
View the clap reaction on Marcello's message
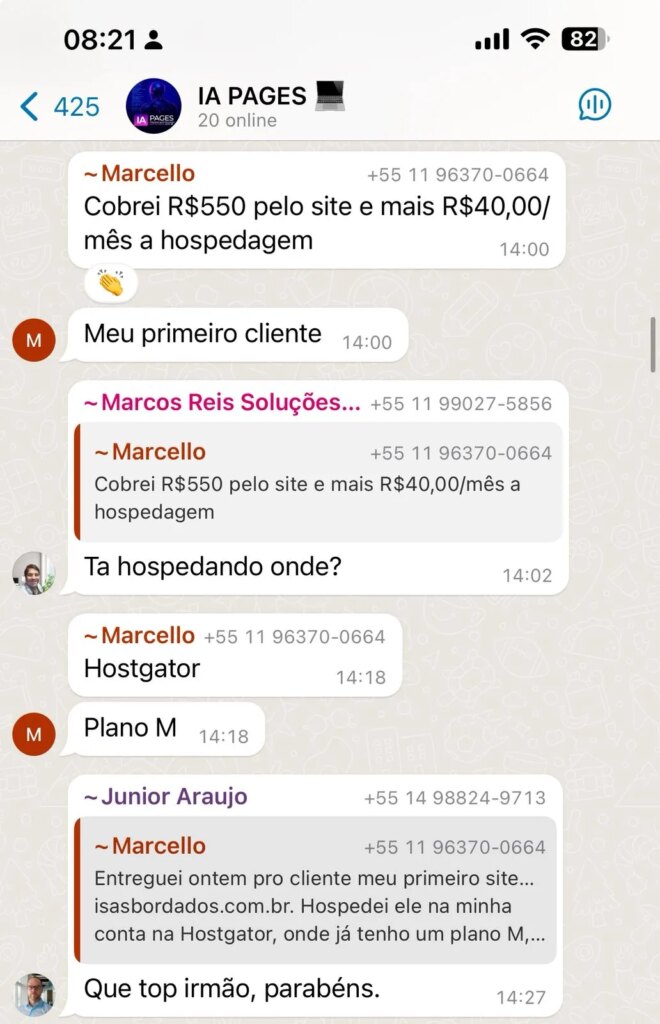110,284
